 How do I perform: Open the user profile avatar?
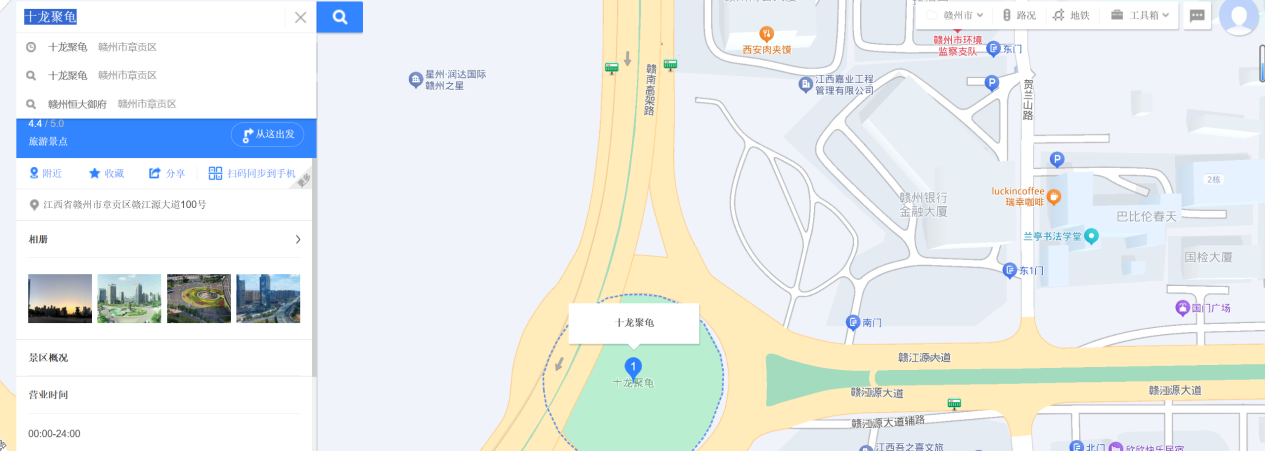point(1239,16)
